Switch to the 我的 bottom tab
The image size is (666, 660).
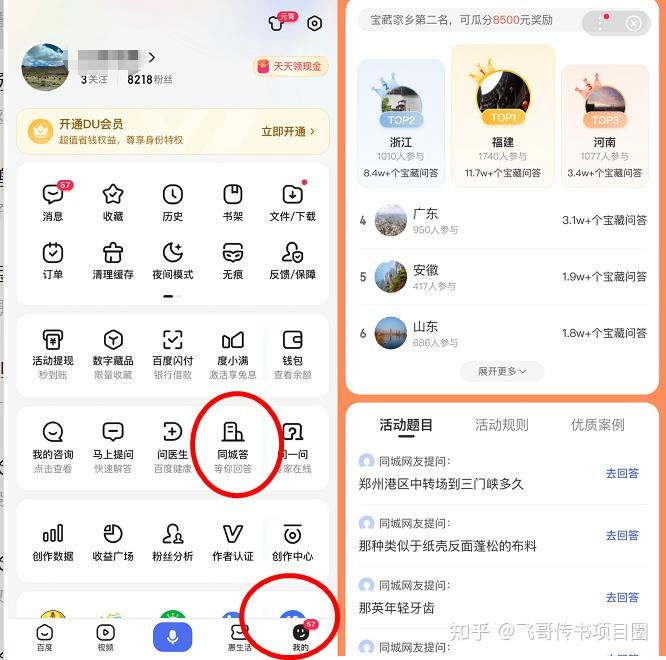click(300, 637)
